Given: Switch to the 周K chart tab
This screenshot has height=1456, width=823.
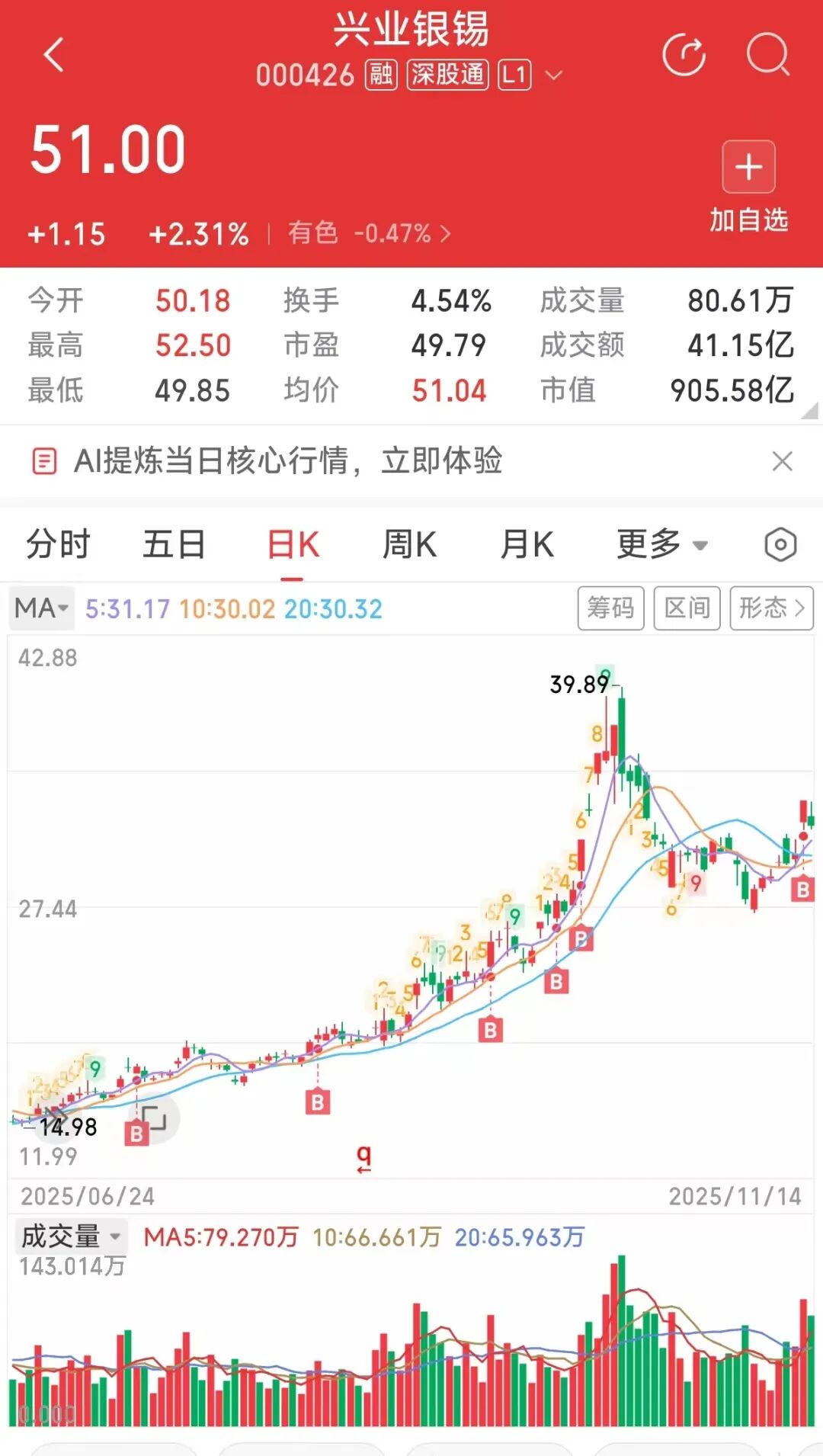Looking at the screenshot, I should 409,545.
